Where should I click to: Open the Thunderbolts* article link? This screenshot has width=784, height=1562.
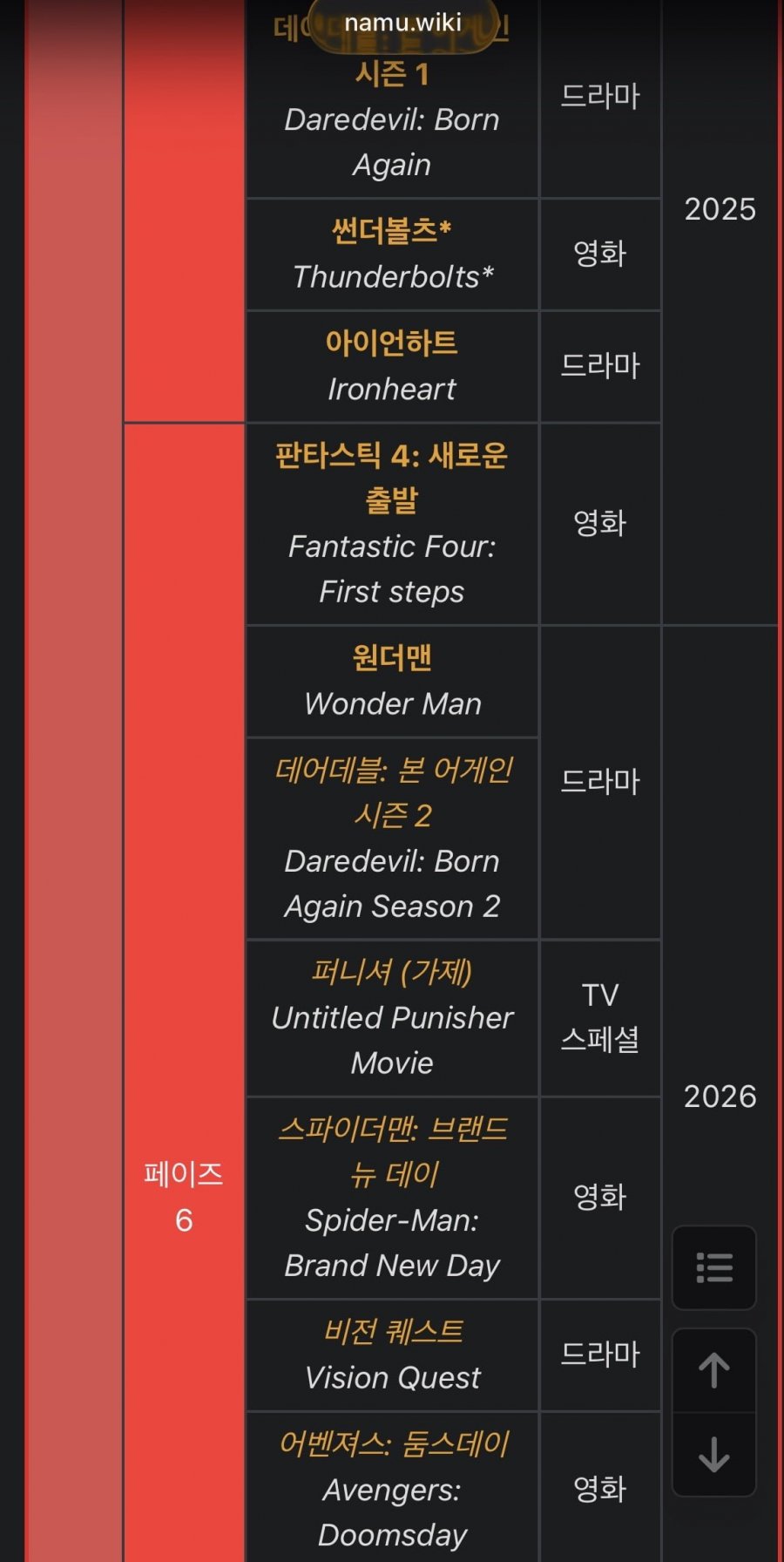391,231
